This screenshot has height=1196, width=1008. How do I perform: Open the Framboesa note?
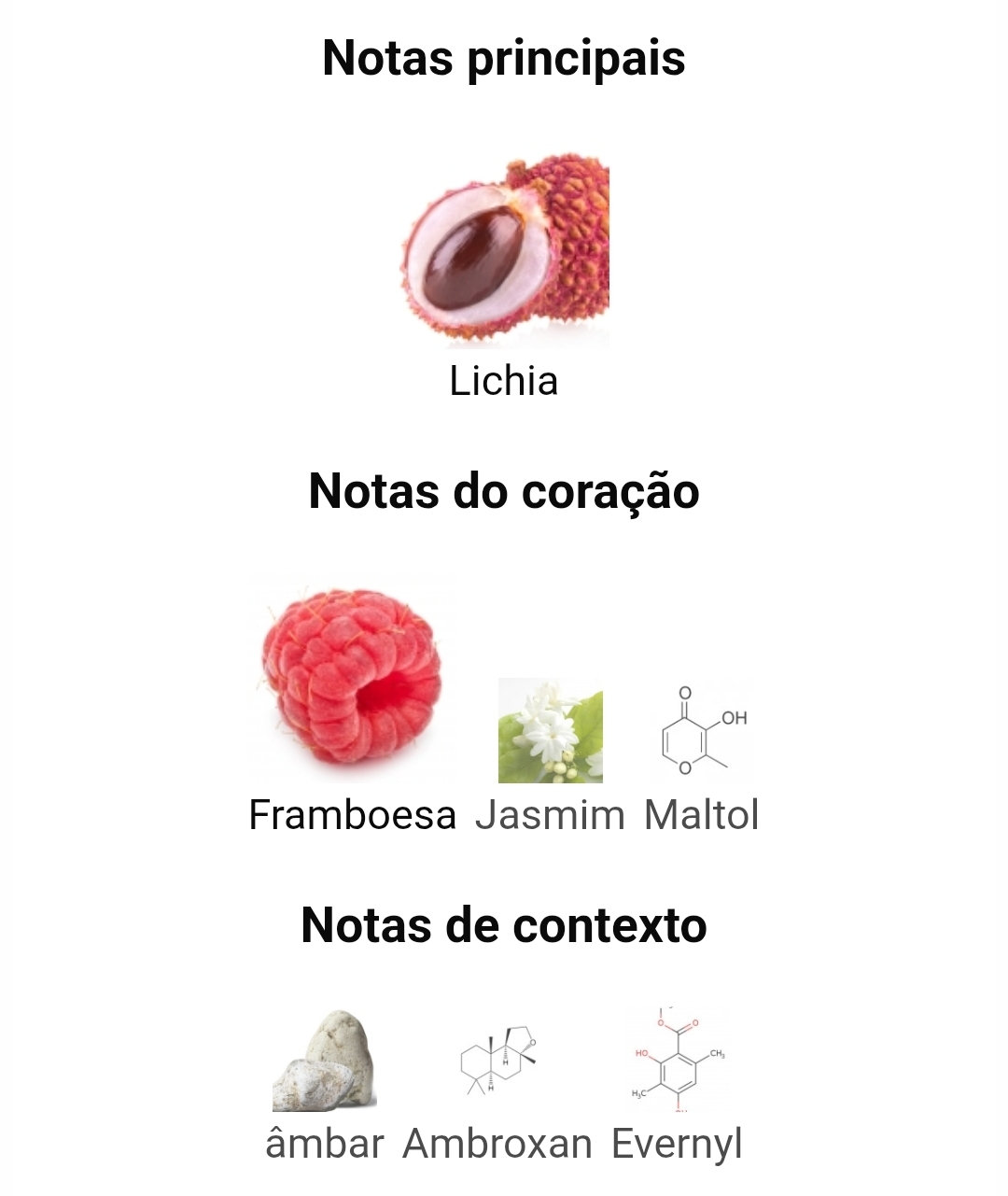click(352, 677)
